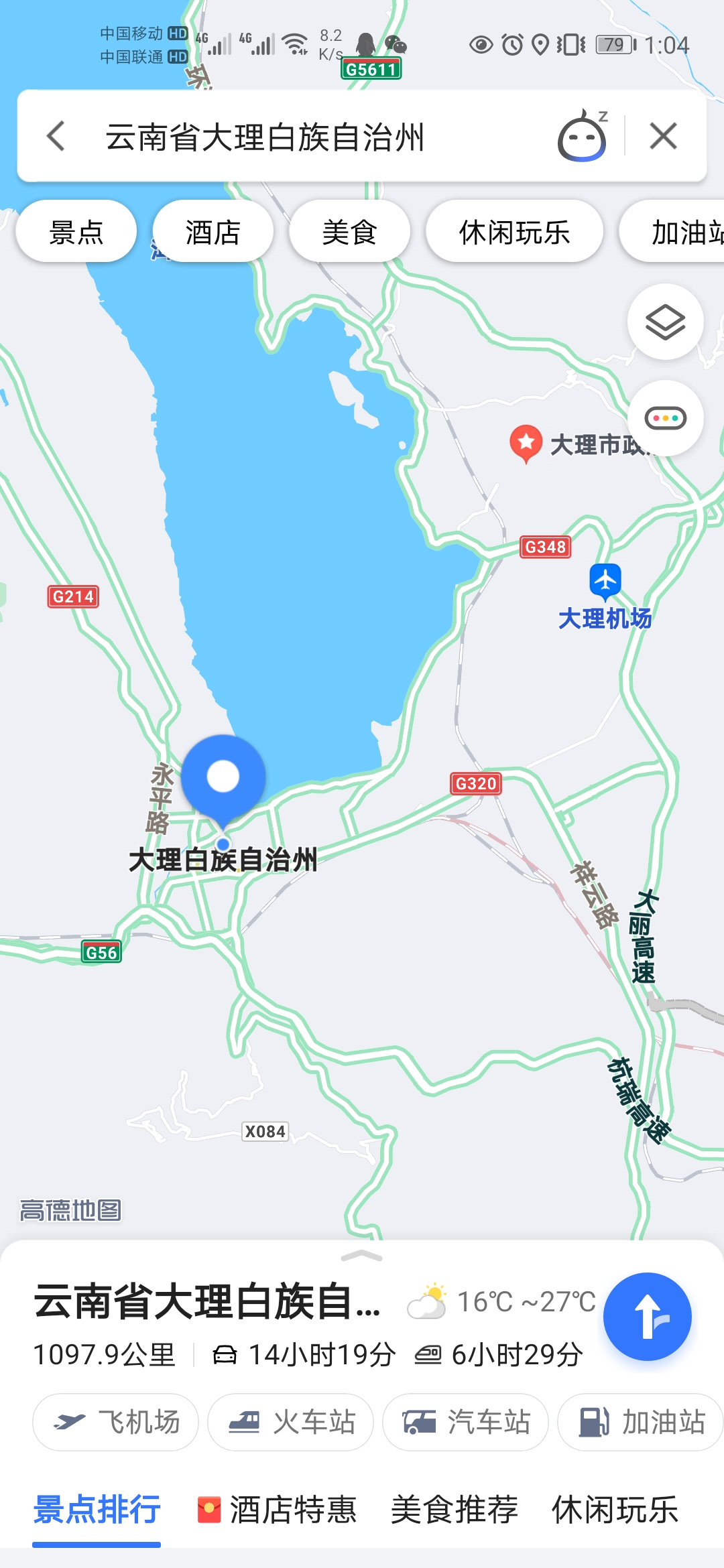
Task: Clear the search with the X button
Action: click(x=663, y=136)
